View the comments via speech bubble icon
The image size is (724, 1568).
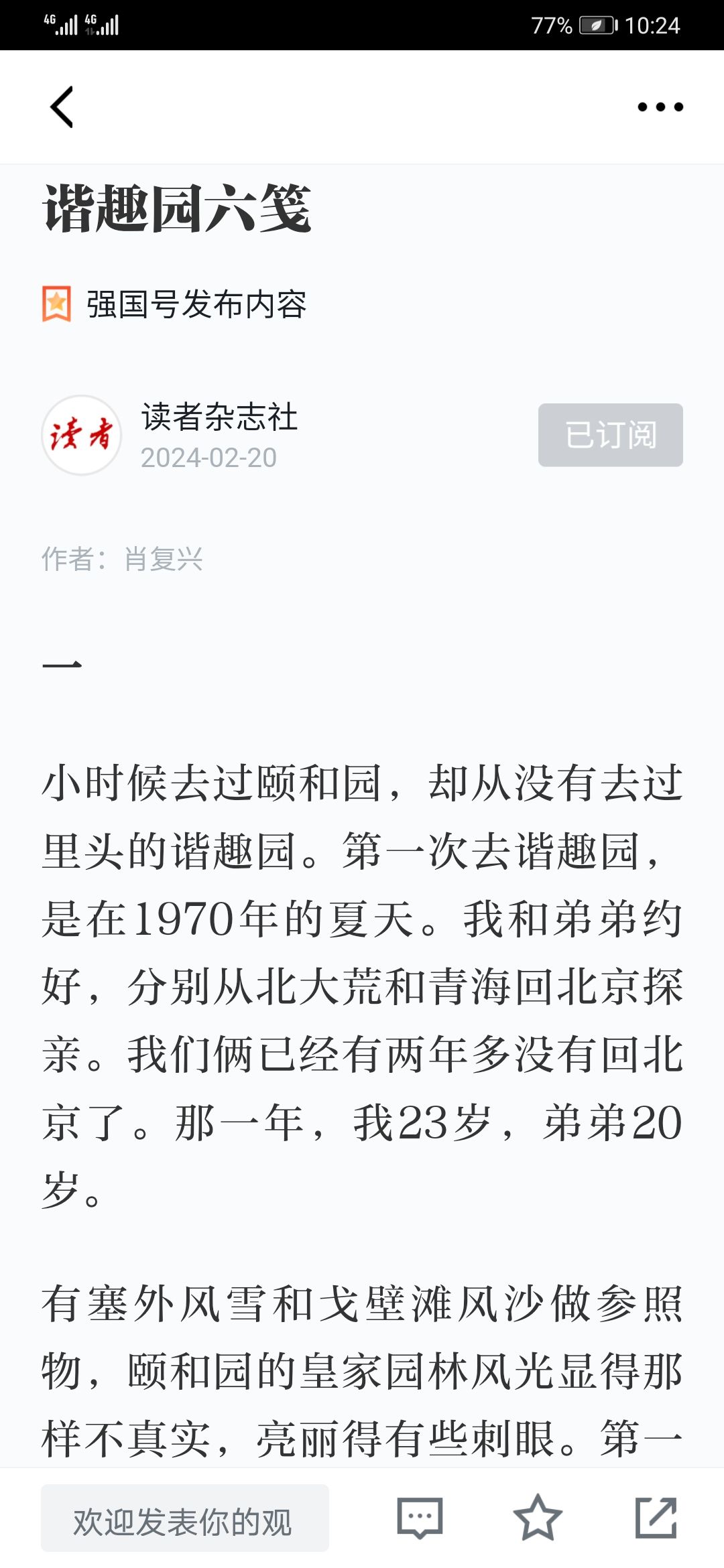(x=420, y=1518)
